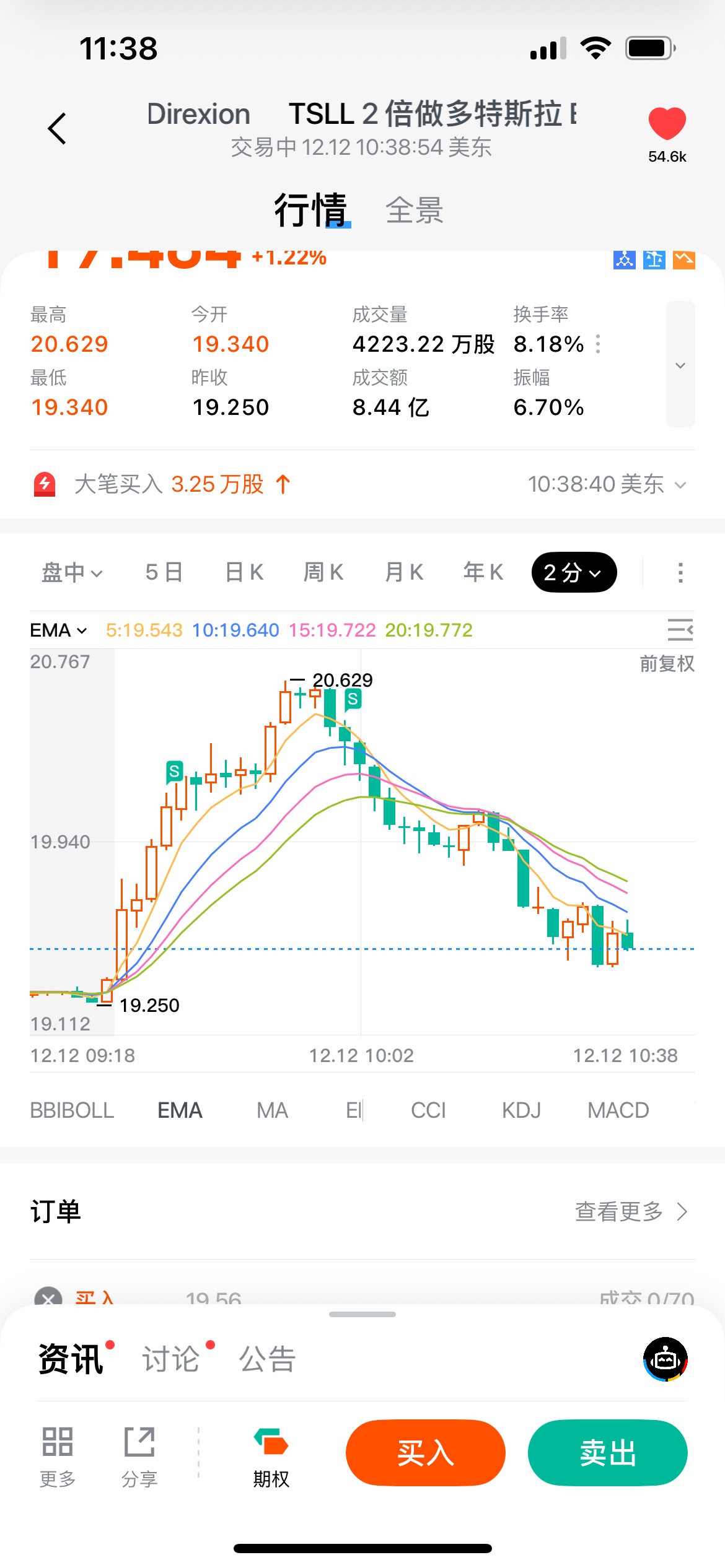
Task: Open chart overflow menu with three dots
Action: pyautogui.click(x=680, y=572)
